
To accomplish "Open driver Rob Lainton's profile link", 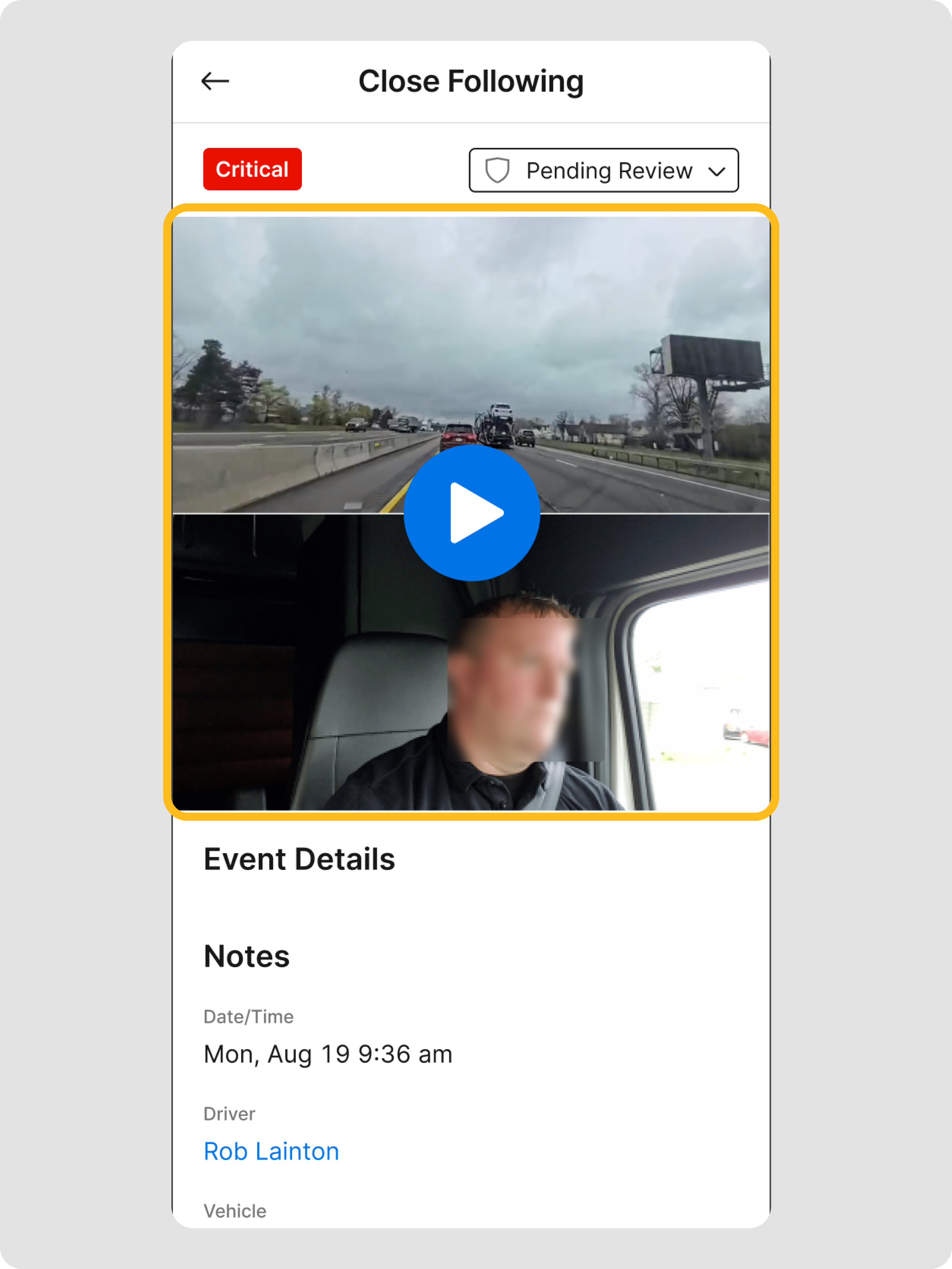I will tap(271, 1151).
